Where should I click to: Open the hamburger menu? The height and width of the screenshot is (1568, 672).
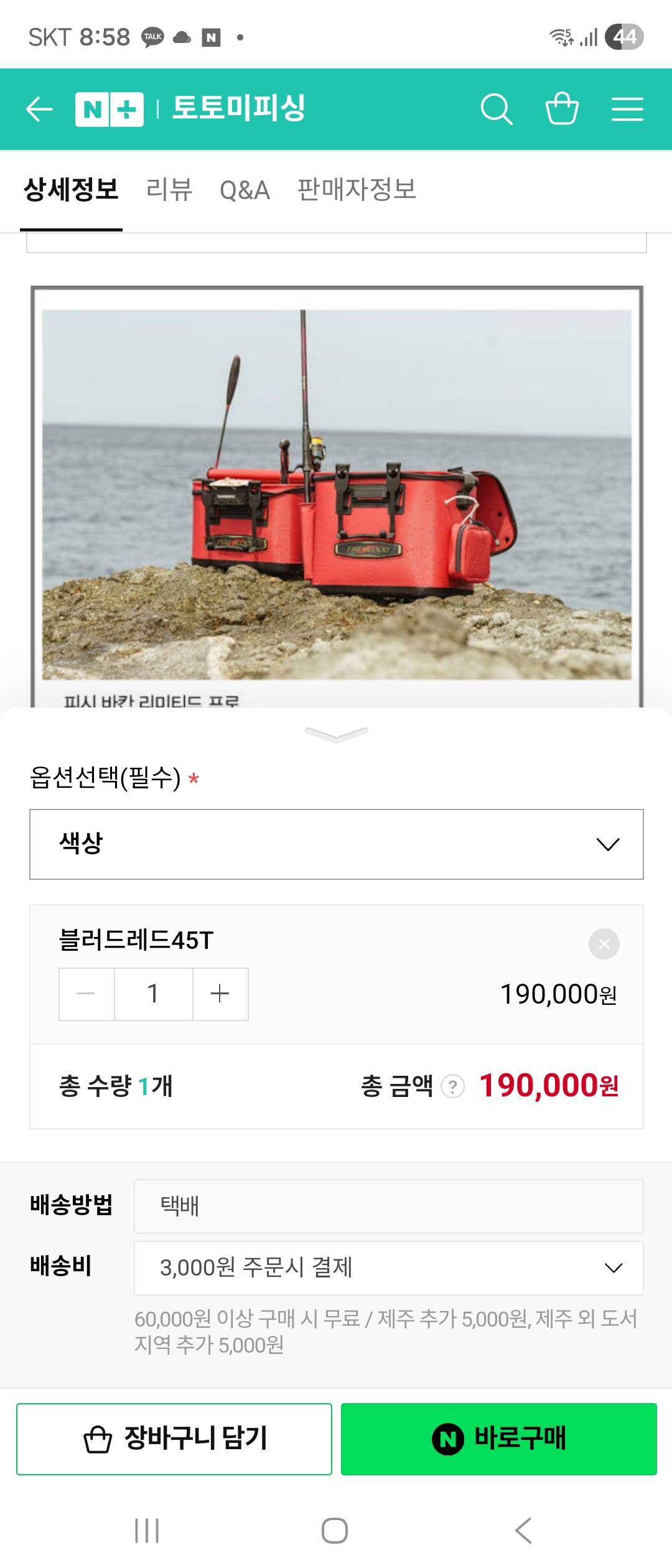pyautogui.click(x=627, y=110)
